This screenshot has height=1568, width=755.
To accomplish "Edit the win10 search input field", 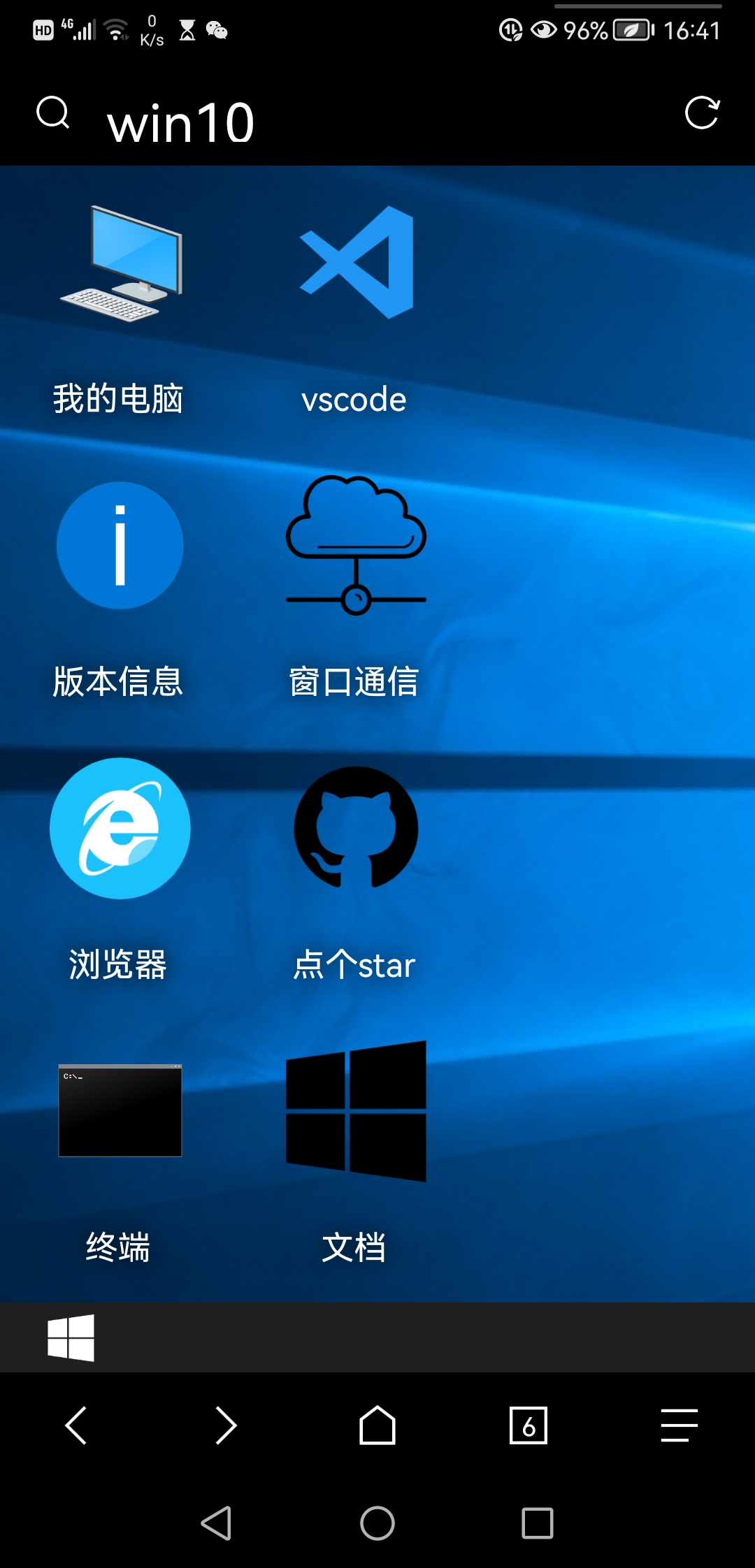I will coord(180,120).
